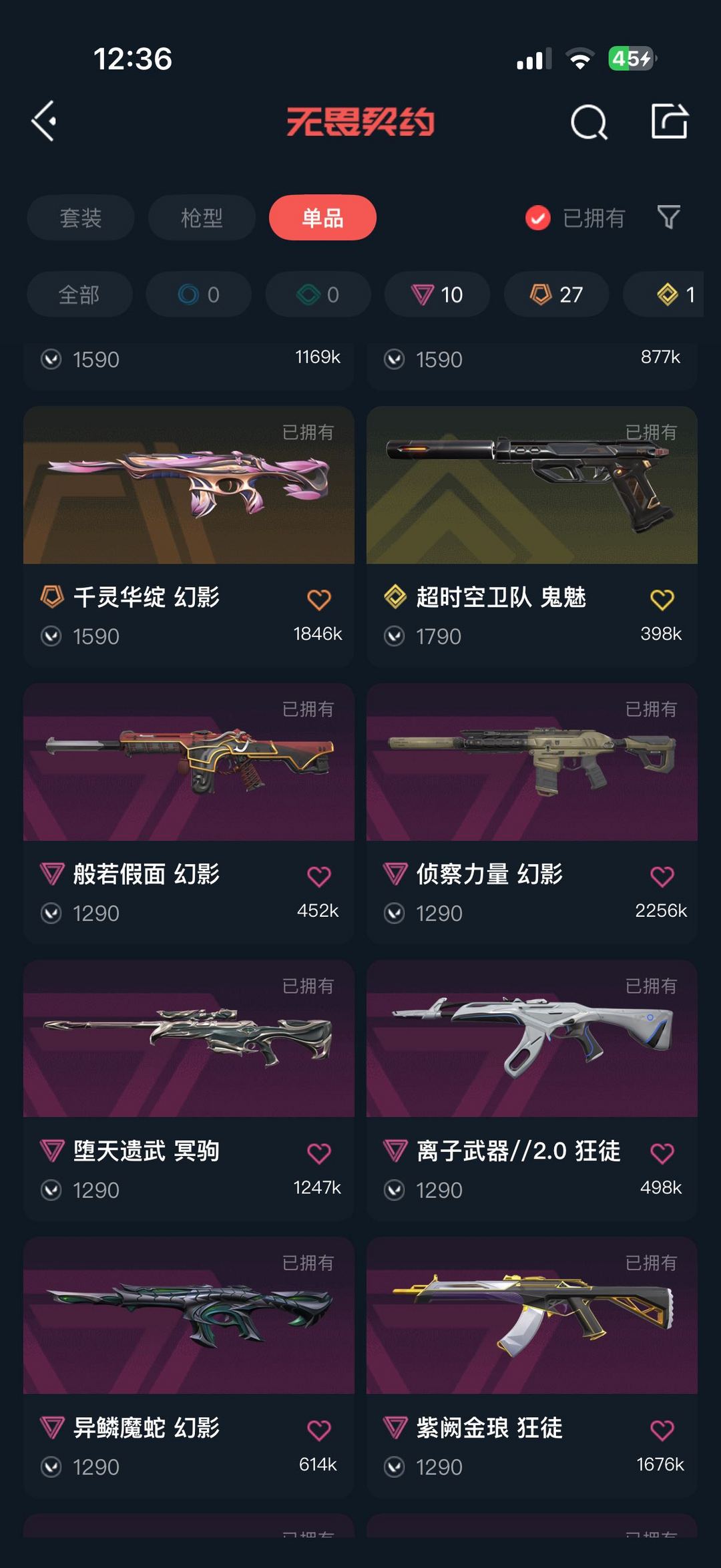Toggle the 已拥有 checkbox
The image size is (721, 1568).
pos(538,218)
